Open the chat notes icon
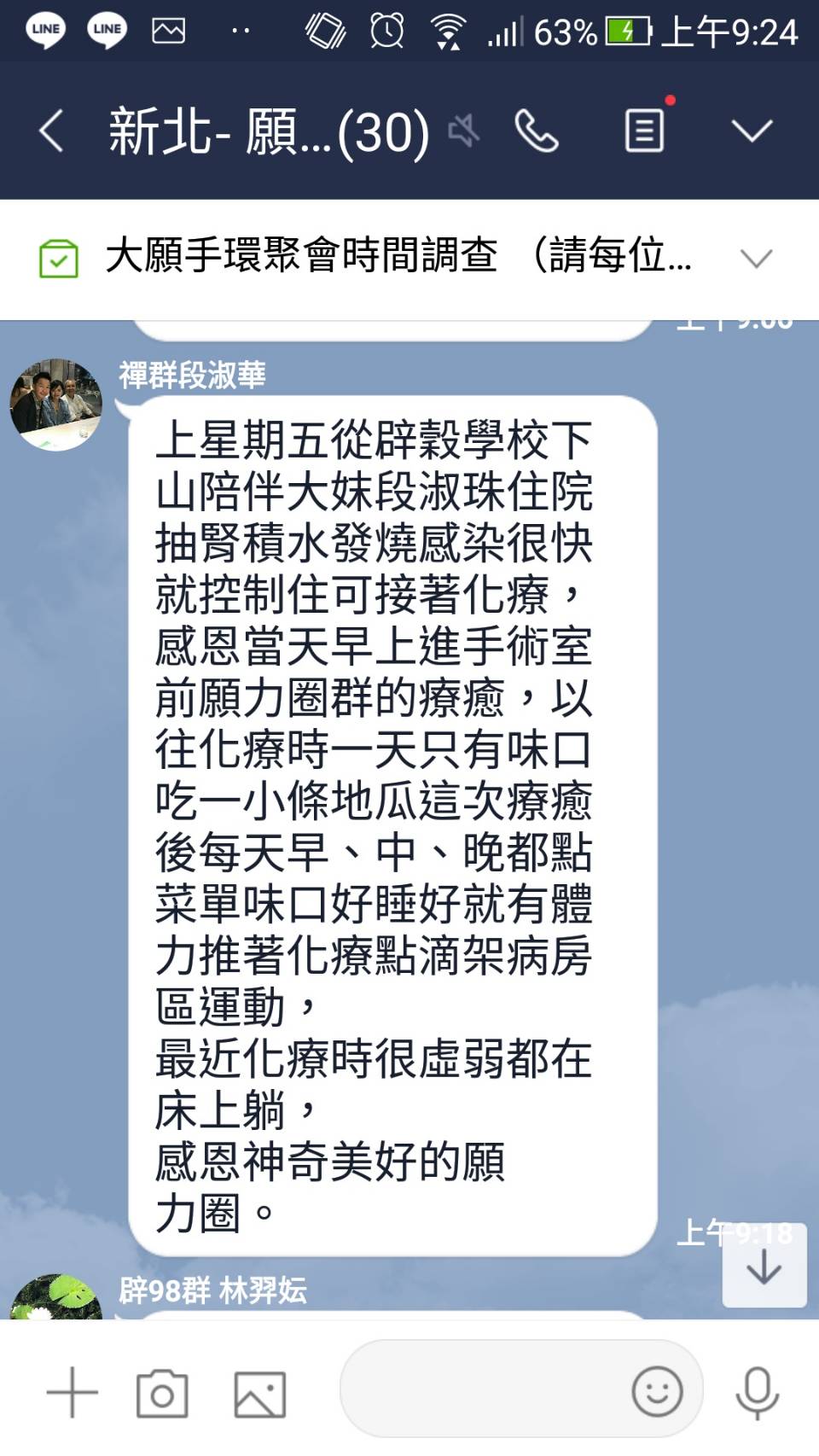Screen dimensions: 819x1456 (x=645, y=131)
